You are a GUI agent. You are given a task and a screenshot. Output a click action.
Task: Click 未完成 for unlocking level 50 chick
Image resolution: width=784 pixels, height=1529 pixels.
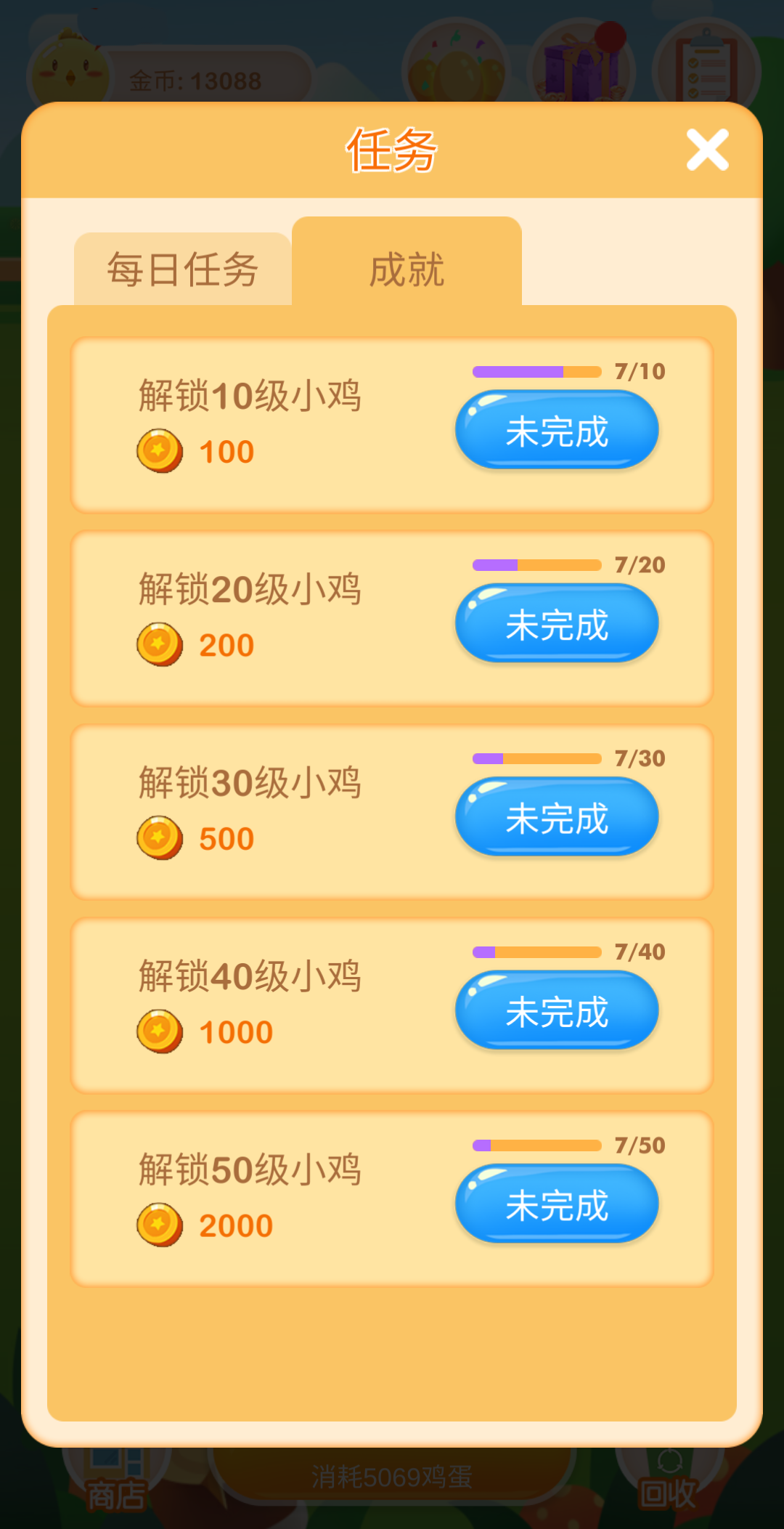pyautogui.click(x=556, y=1204)
